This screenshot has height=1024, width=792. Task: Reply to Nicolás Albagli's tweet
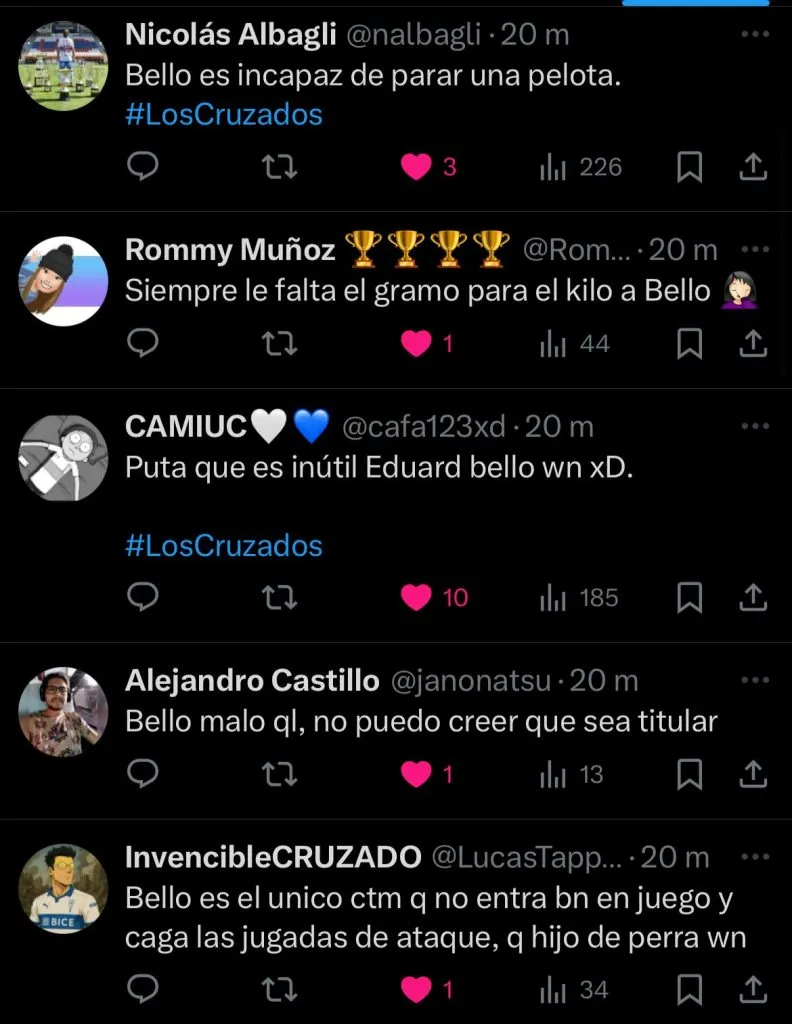coord(145,167)
